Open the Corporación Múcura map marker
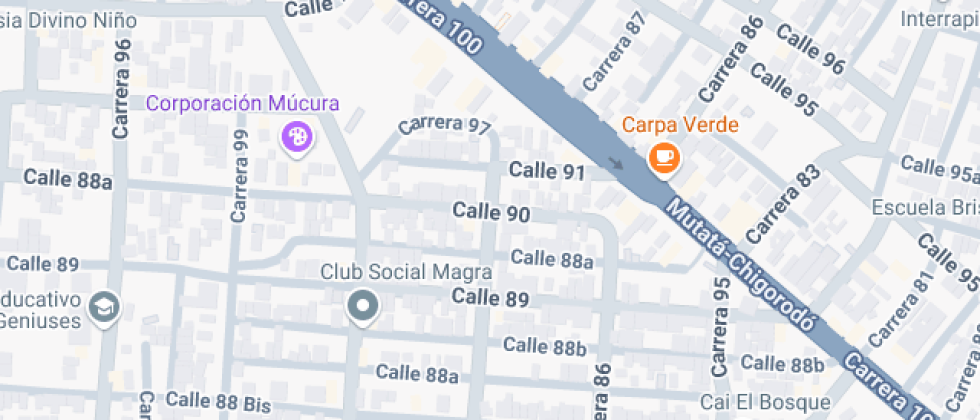Screen dimensions: 980x420 pos(297,135)
